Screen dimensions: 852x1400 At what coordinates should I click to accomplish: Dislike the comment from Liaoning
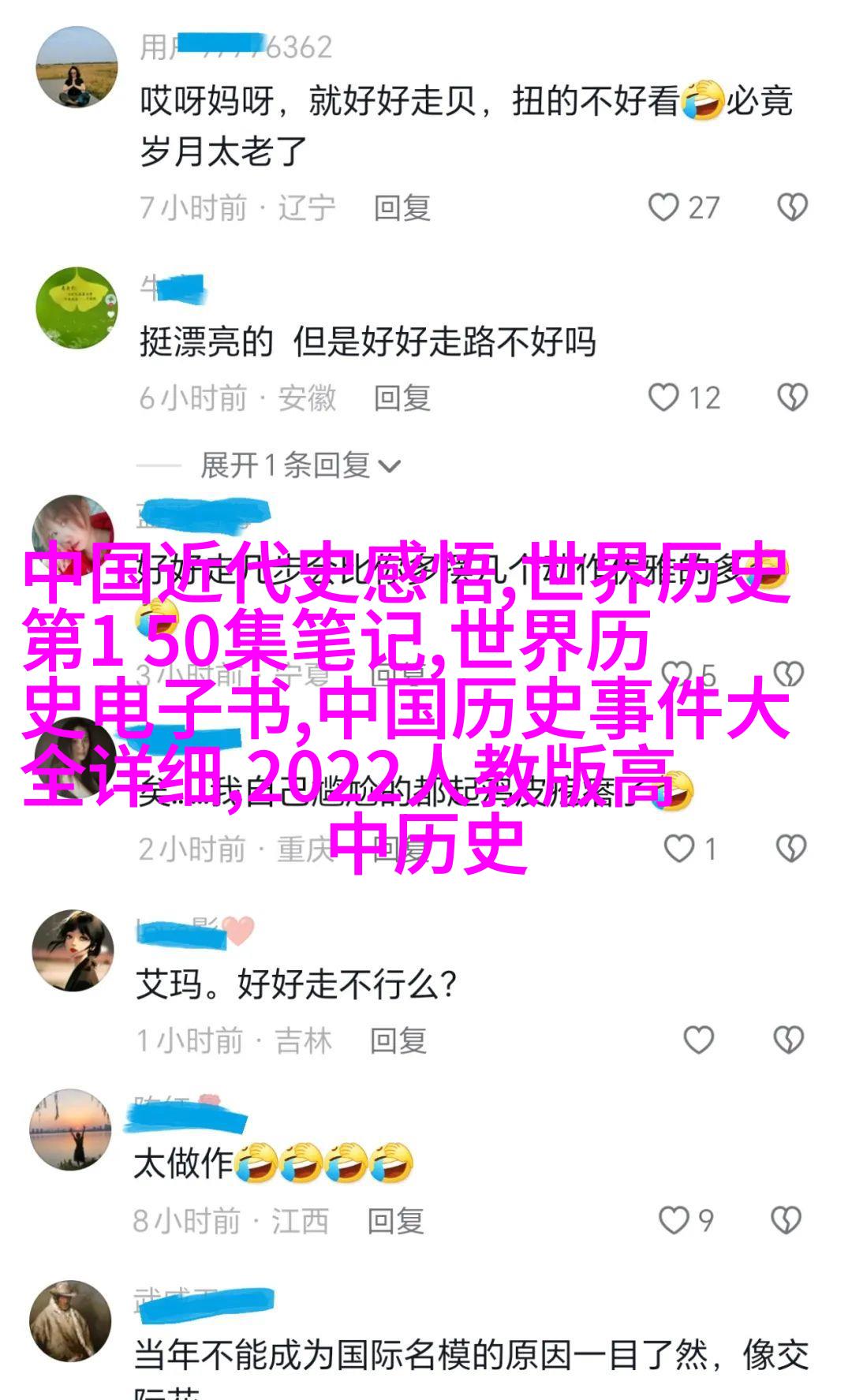[792, 207]
